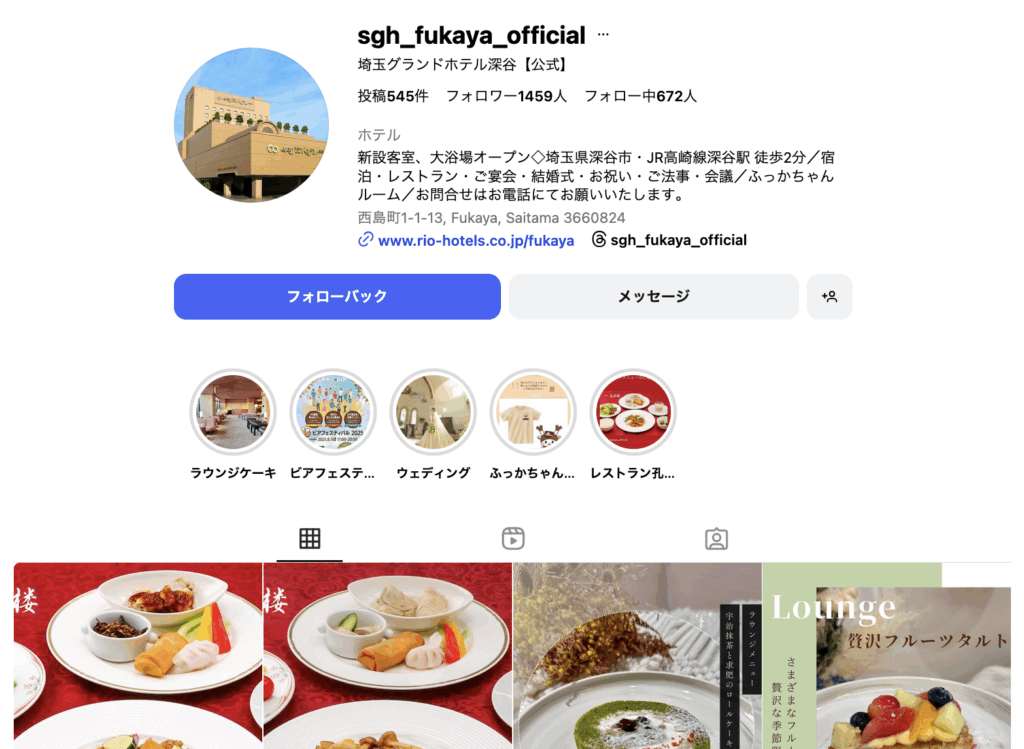Show suggested accounts via add-person icon
Image resolution: width=1024 pixels, height=749 pixels.
(x=829, y=297)
